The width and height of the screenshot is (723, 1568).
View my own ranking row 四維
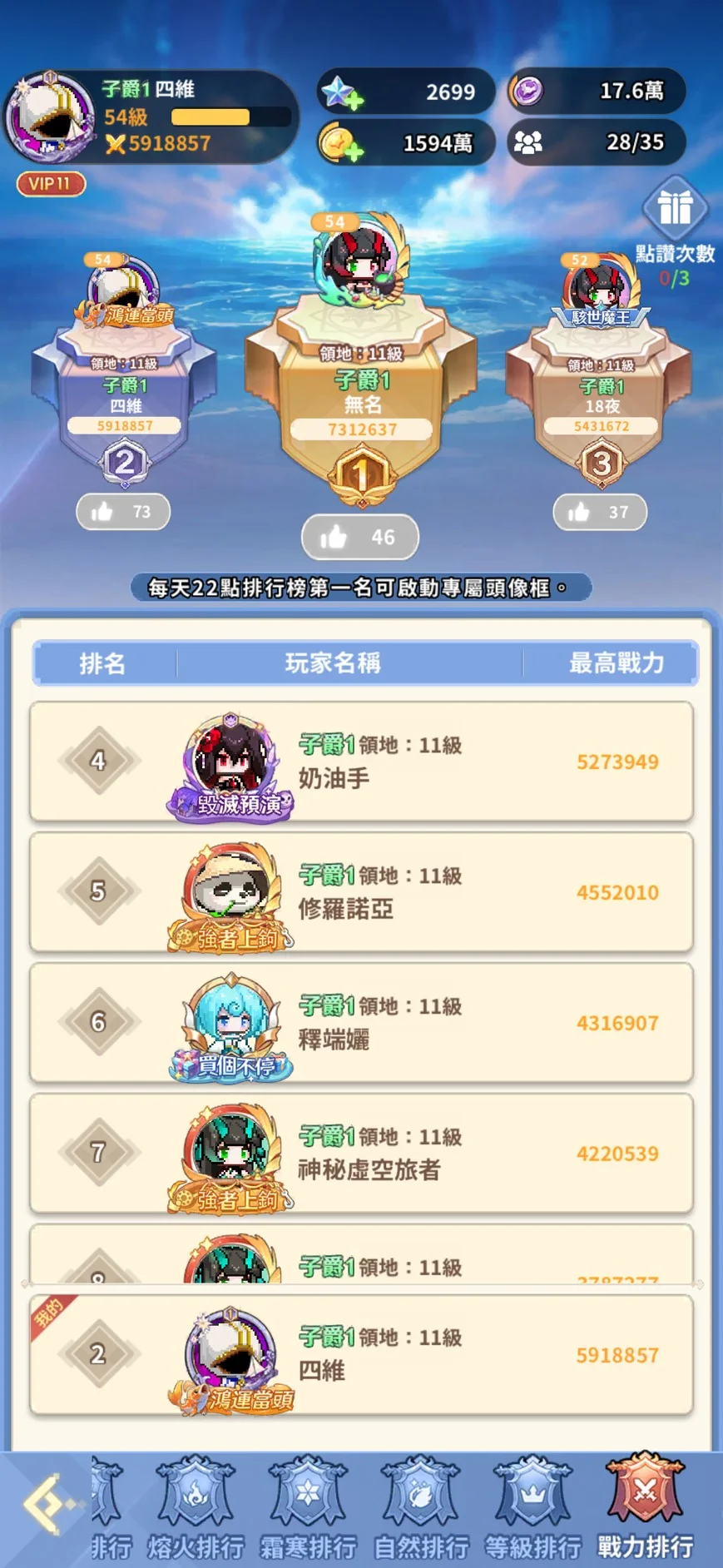(361, 1355)
